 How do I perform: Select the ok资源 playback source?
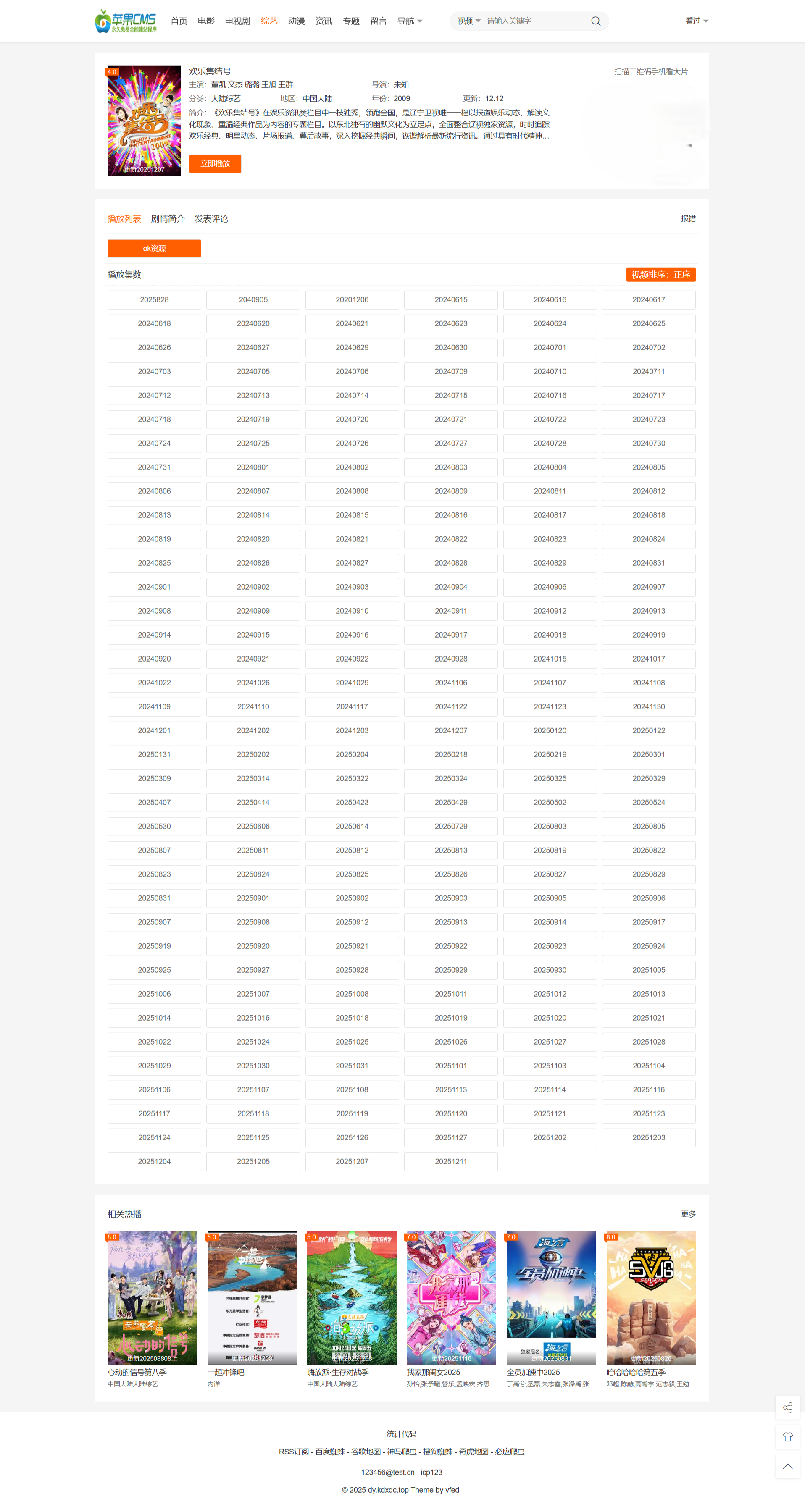(154, 249)
